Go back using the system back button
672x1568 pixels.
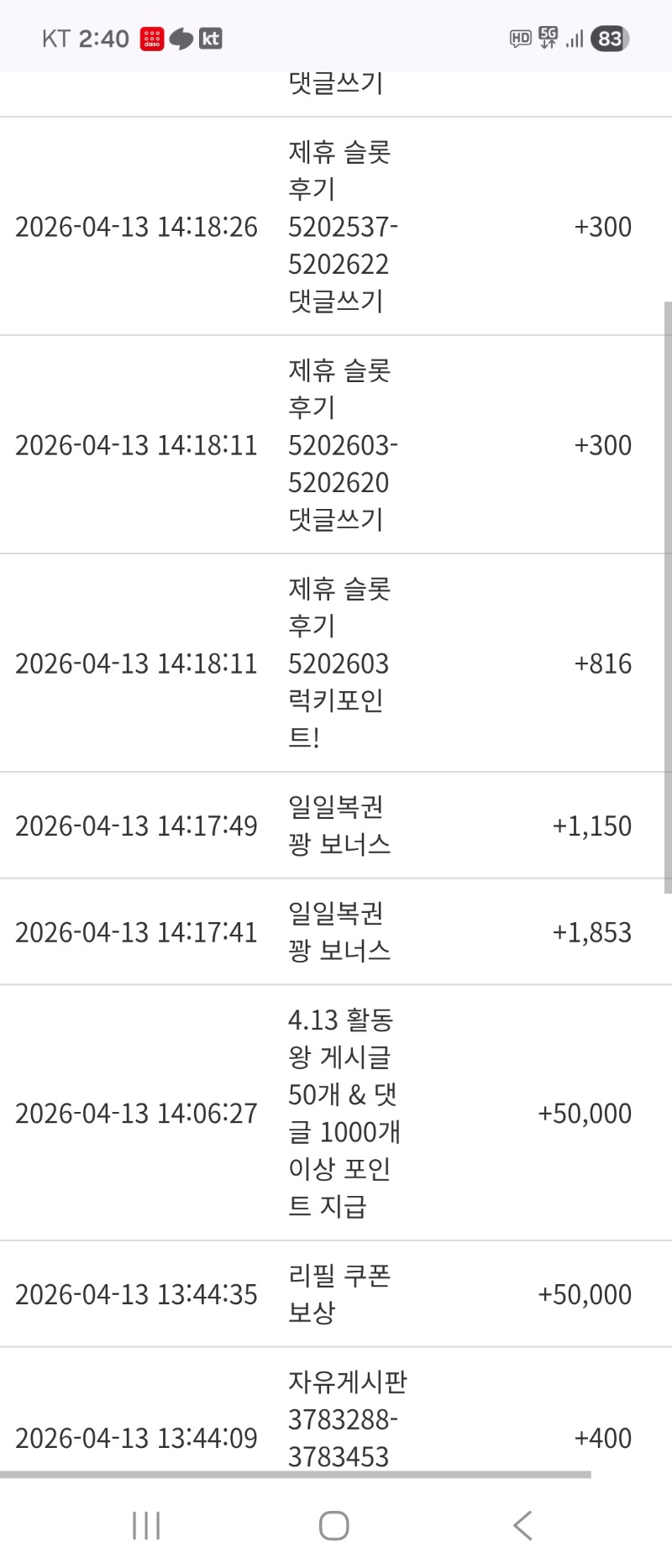point(522,1525)
